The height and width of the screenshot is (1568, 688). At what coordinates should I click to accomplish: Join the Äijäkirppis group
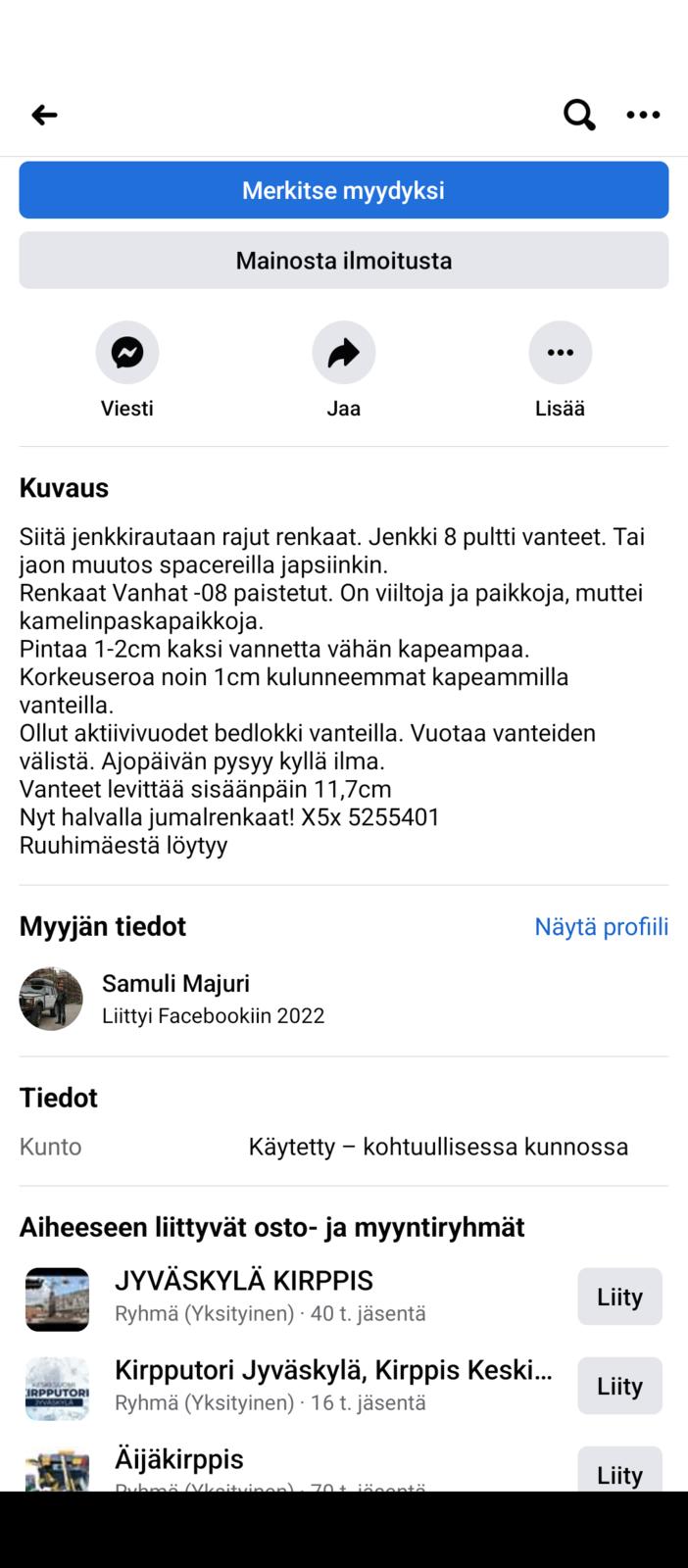(619, 1473)
